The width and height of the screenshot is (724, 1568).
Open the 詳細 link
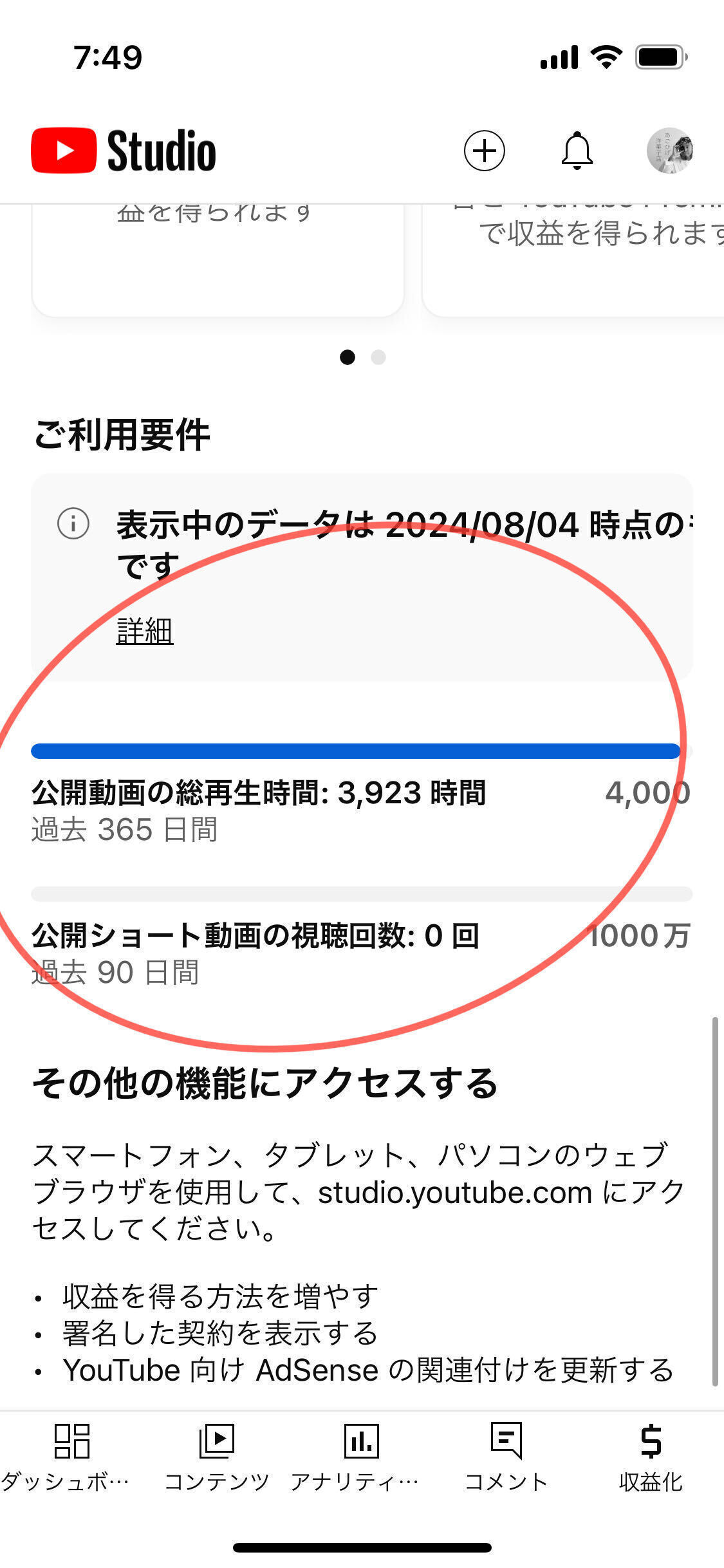tap(145, 631)
